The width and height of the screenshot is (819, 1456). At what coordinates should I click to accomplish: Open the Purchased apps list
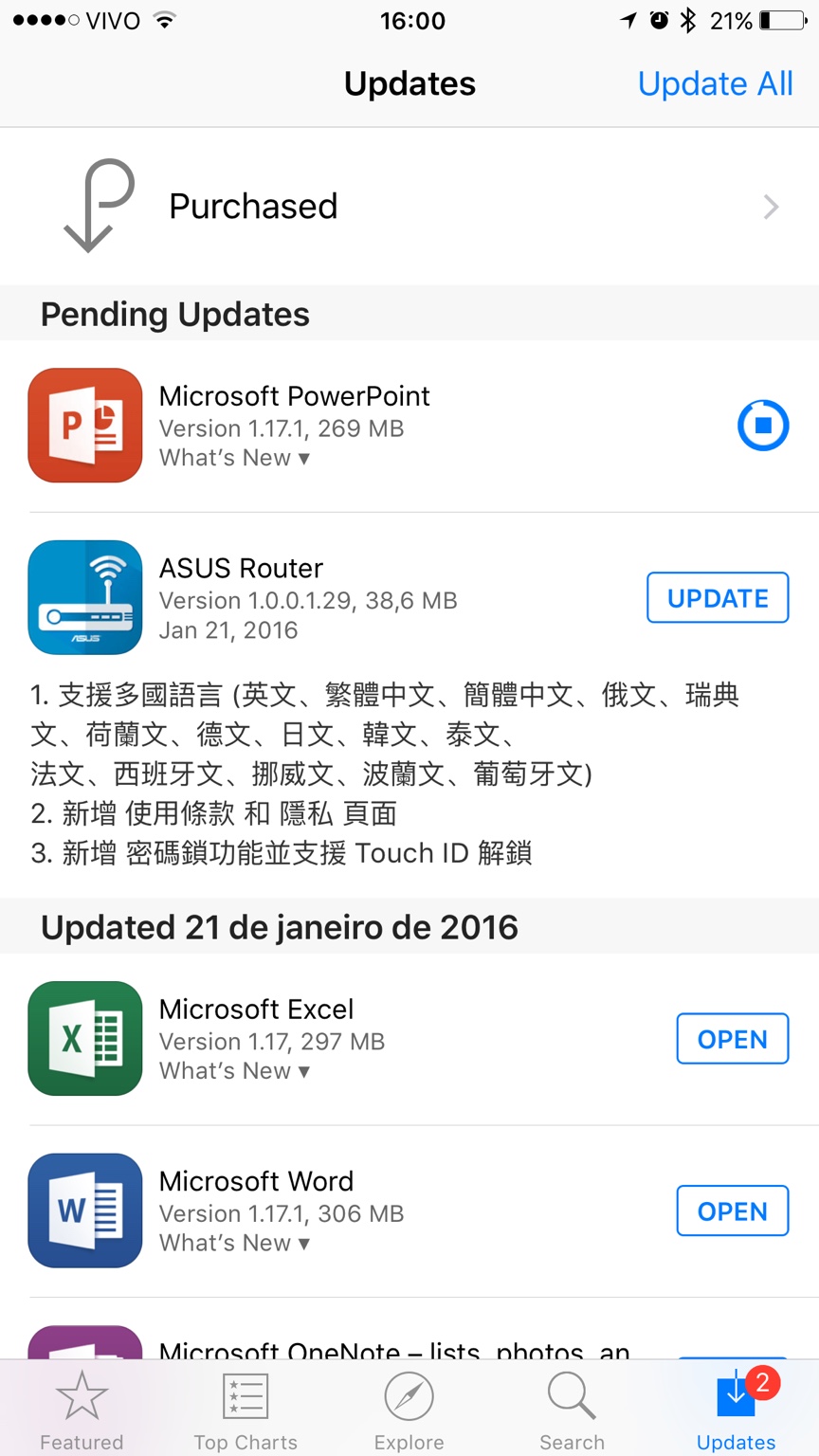409,206
